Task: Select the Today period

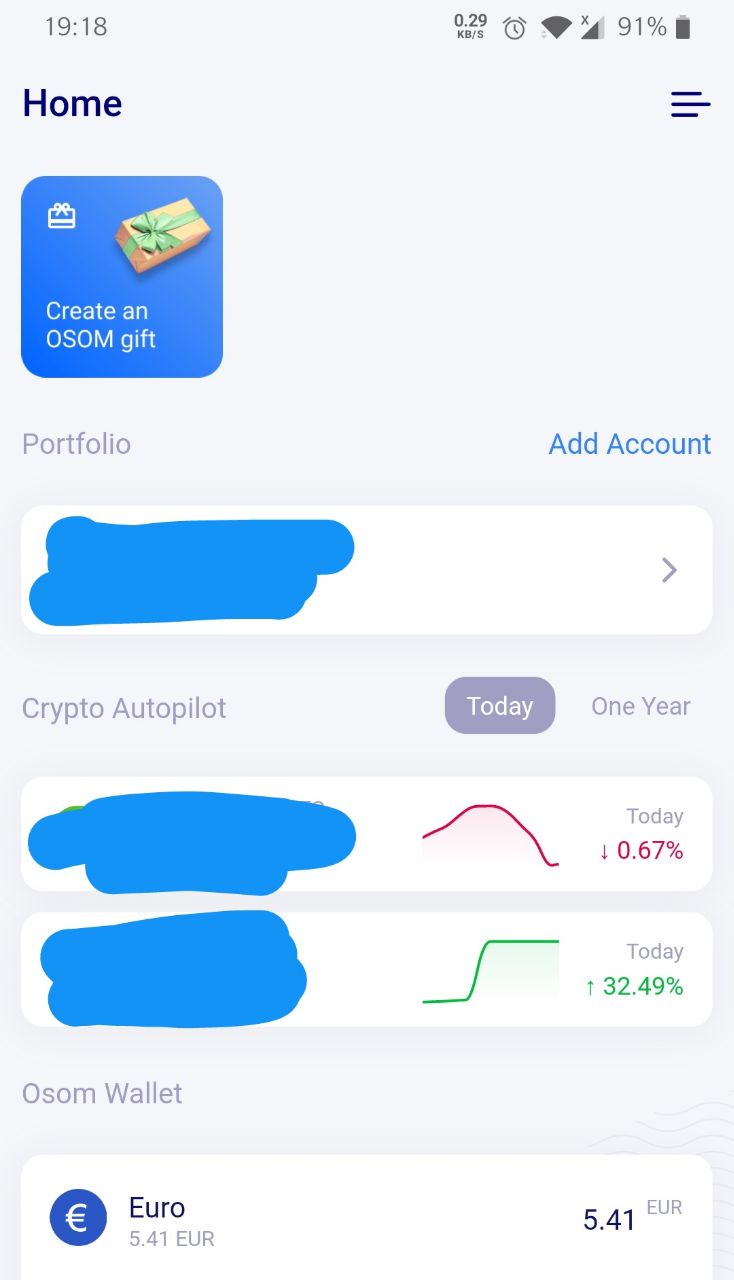Action: coord(500,706)
